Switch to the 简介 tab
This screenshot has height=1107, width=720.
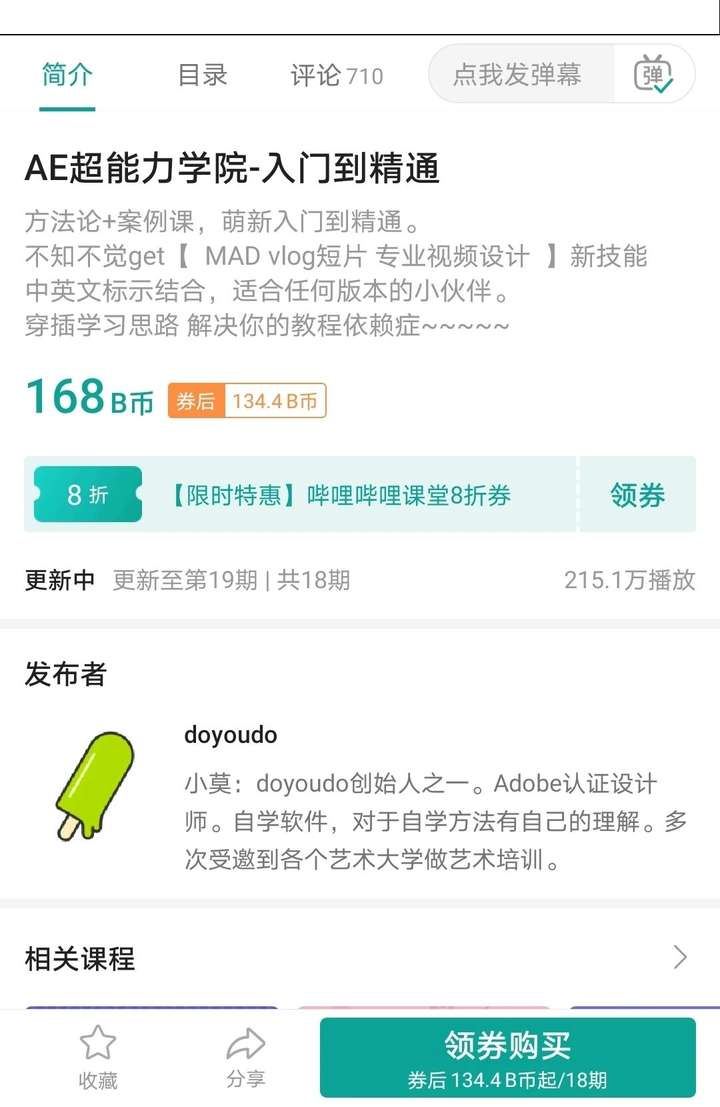pos(68,75)
